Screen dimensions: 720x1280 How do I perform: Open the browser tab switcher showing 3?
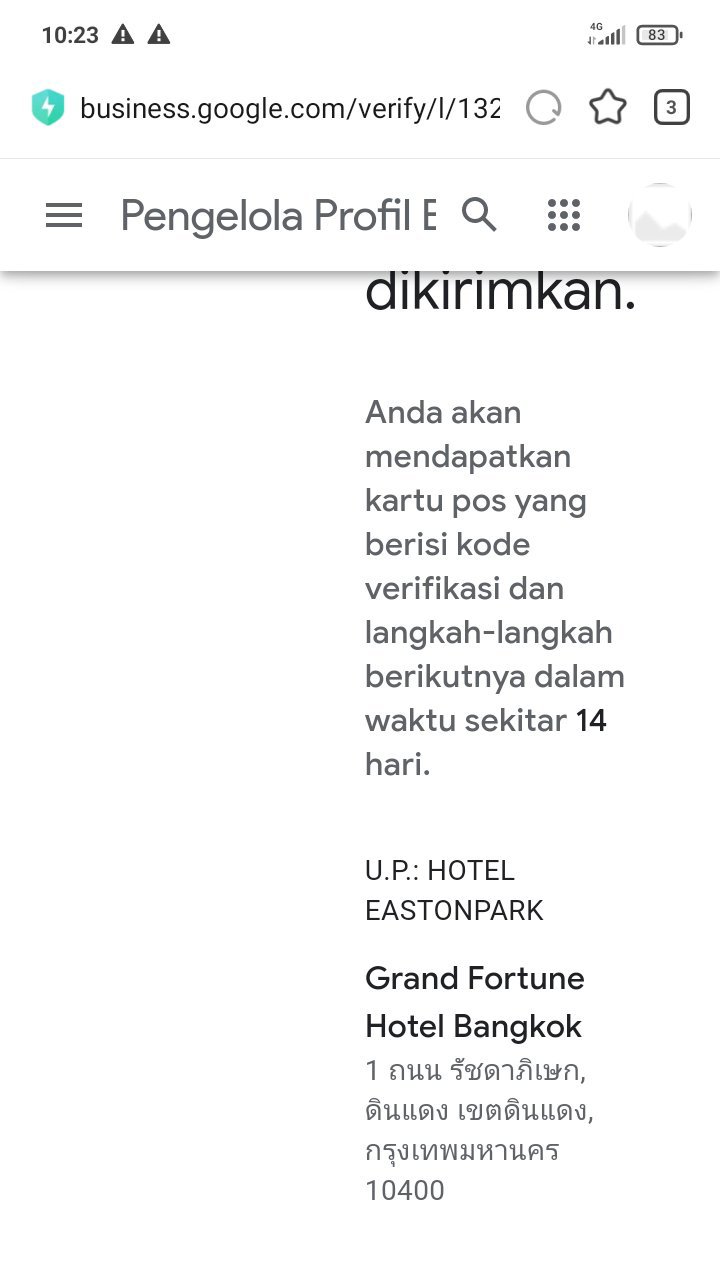(x=671, y=108)
